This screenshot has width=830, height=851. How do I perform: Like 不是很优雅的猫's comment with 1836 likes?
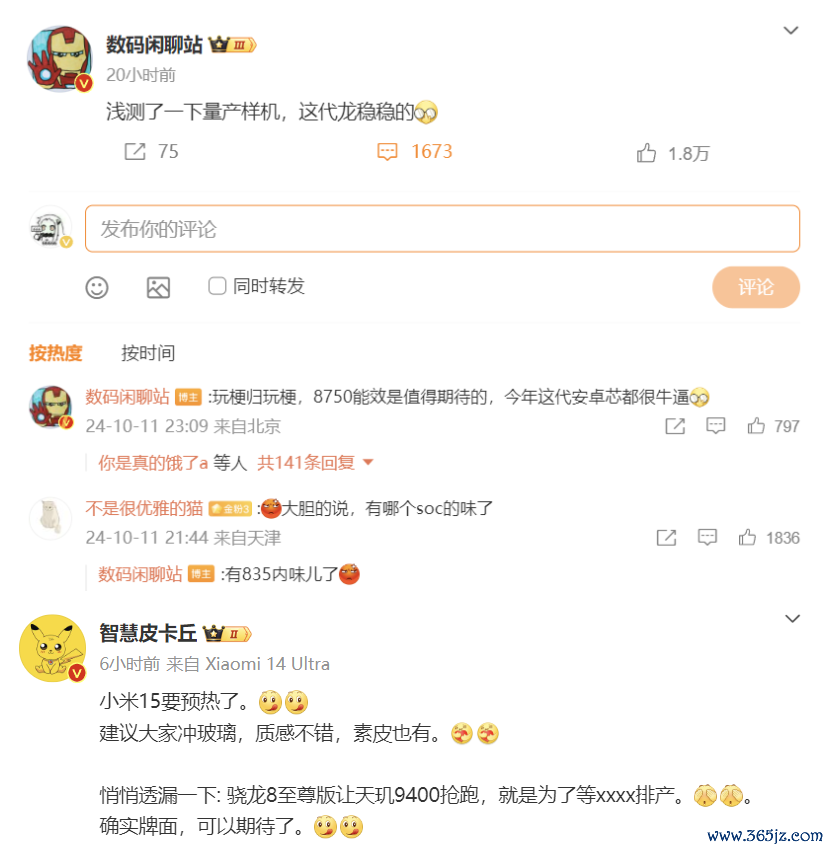(x=747, y=538)
